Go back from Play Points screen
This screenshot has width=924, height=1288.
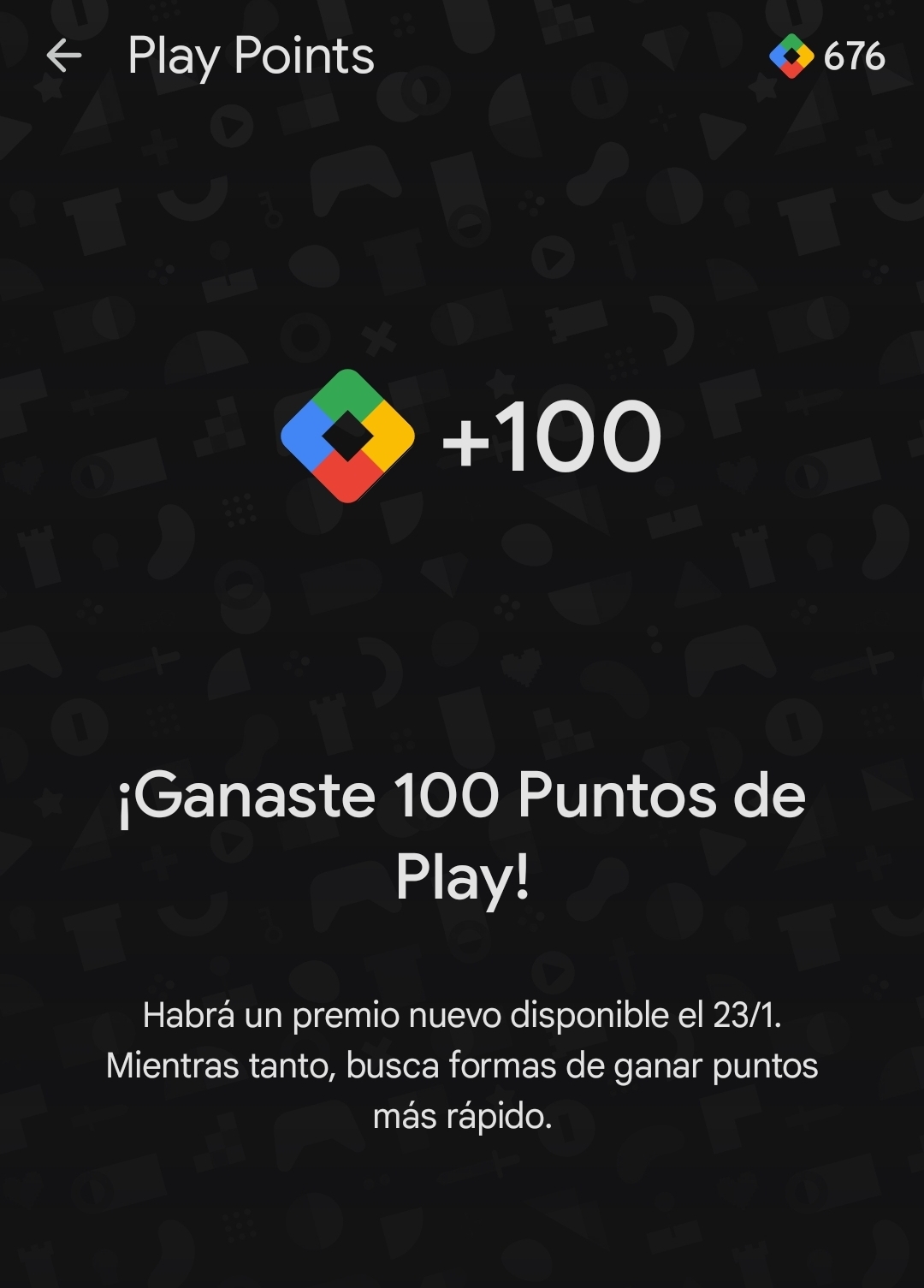(64, 56)
